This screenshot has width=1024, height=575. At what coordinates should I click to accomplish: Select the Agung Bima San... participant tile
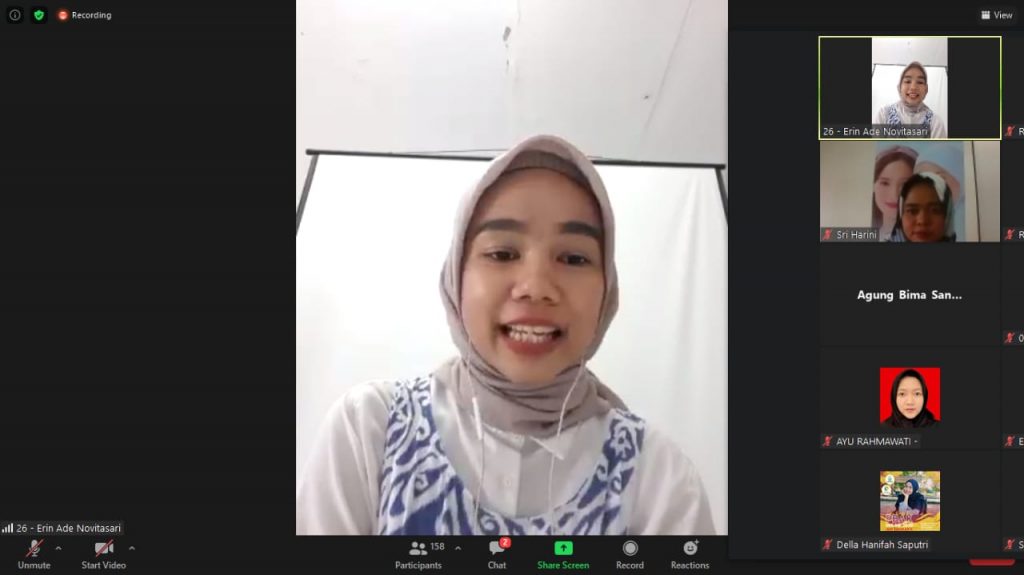909,295
